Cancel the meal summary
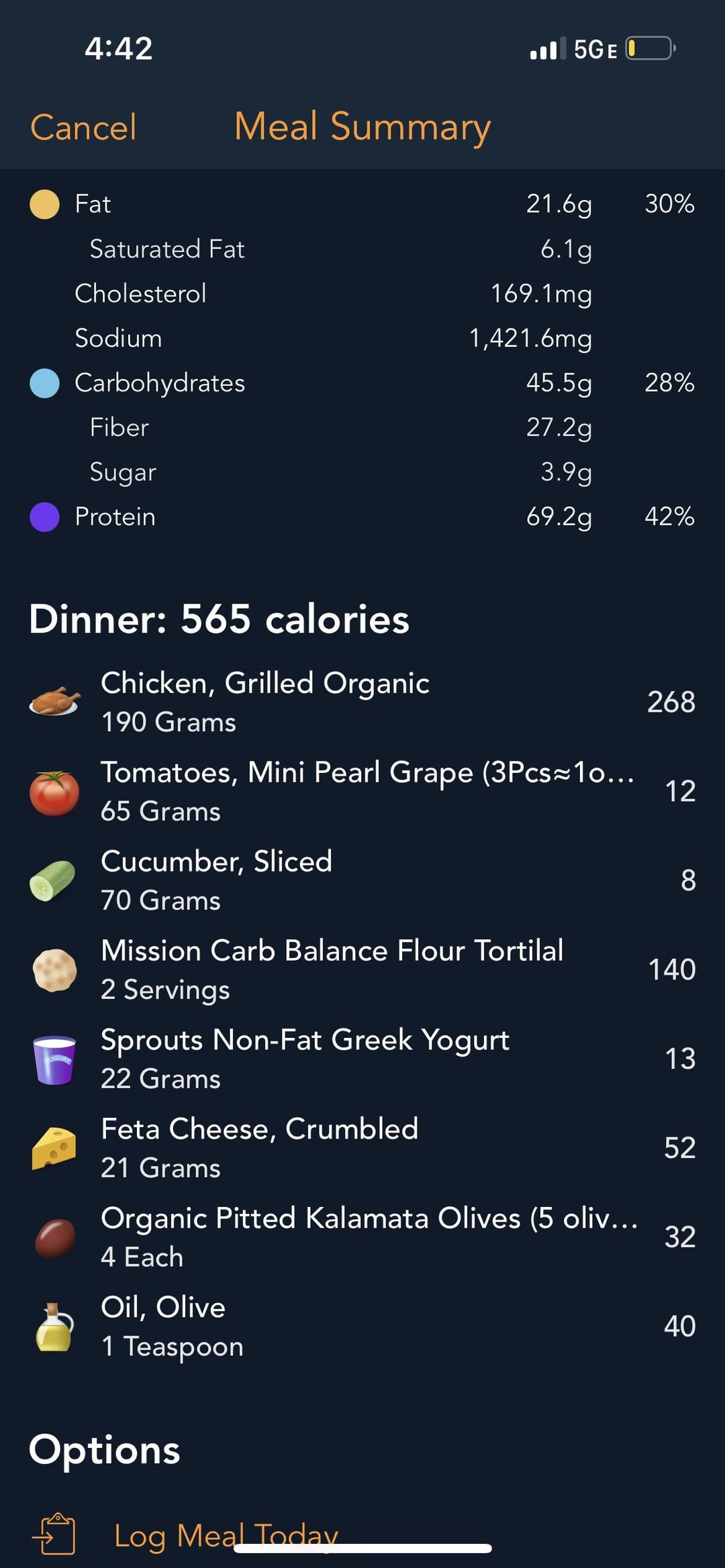This screenshot has width=725, height=1568. pos(83,127)
